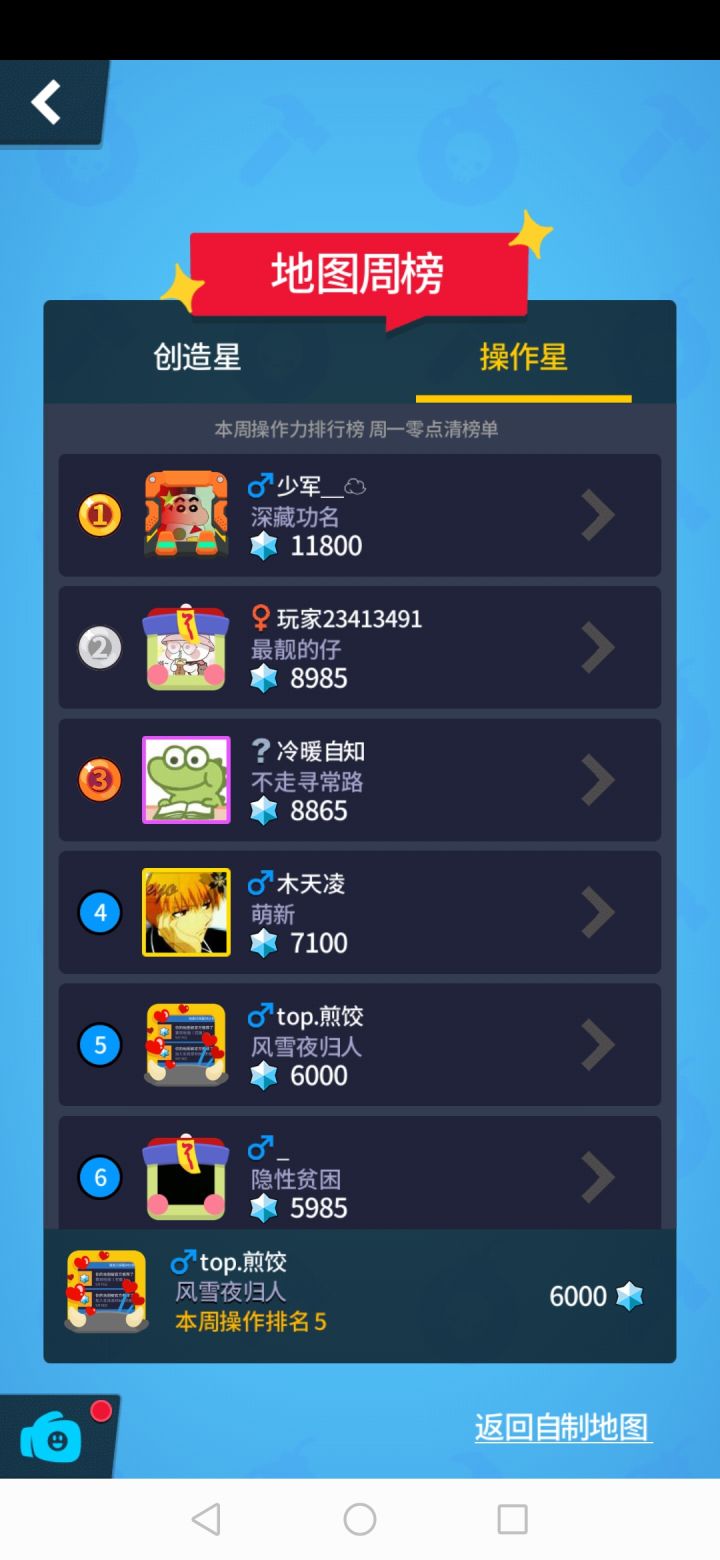This screenshot has height=1560, width=720.
Task: Open details chevron for 木天凌
Action: click(600, 912)
